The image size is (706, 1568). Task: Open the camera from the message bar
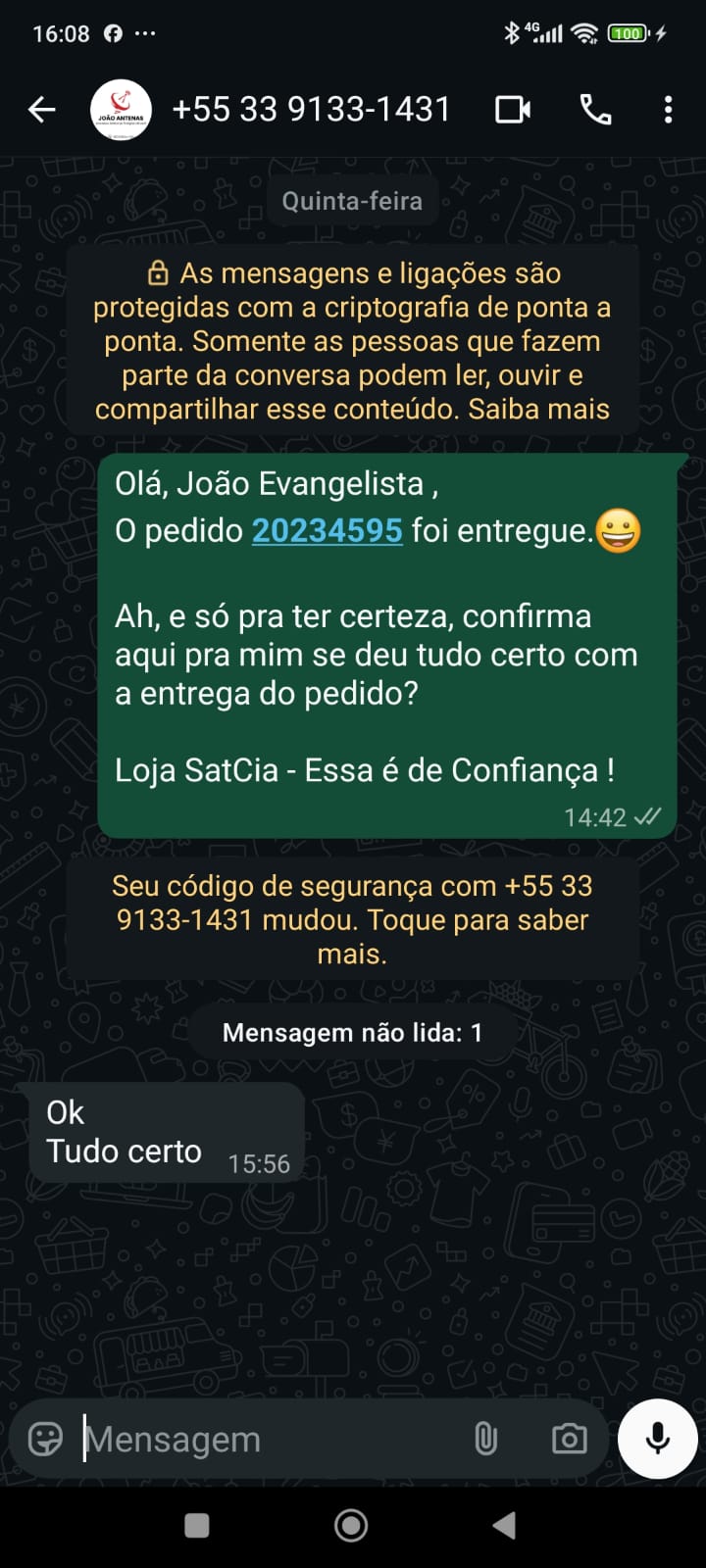pos(569,1439)
